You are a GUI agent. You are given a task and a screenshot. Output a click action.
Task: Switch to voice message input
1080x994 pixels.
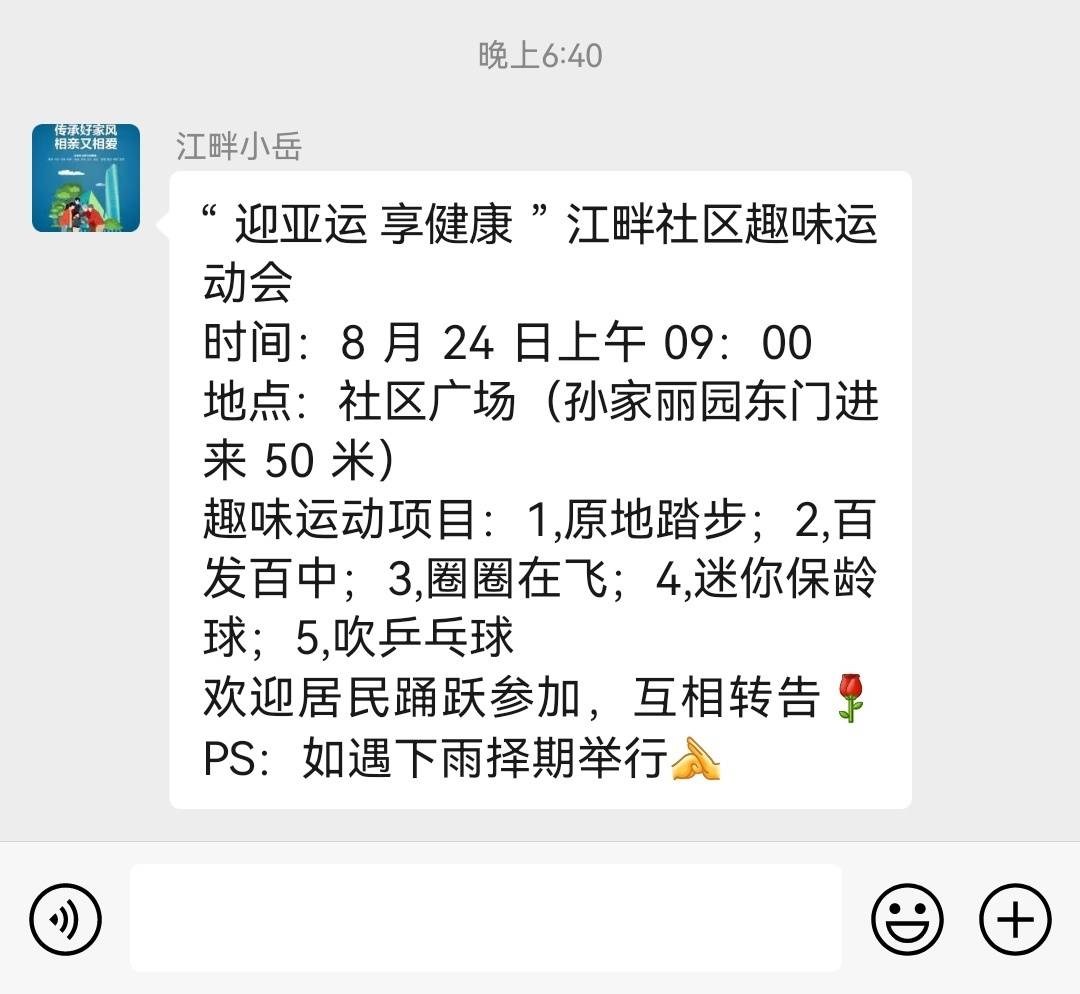pos(66,918)
